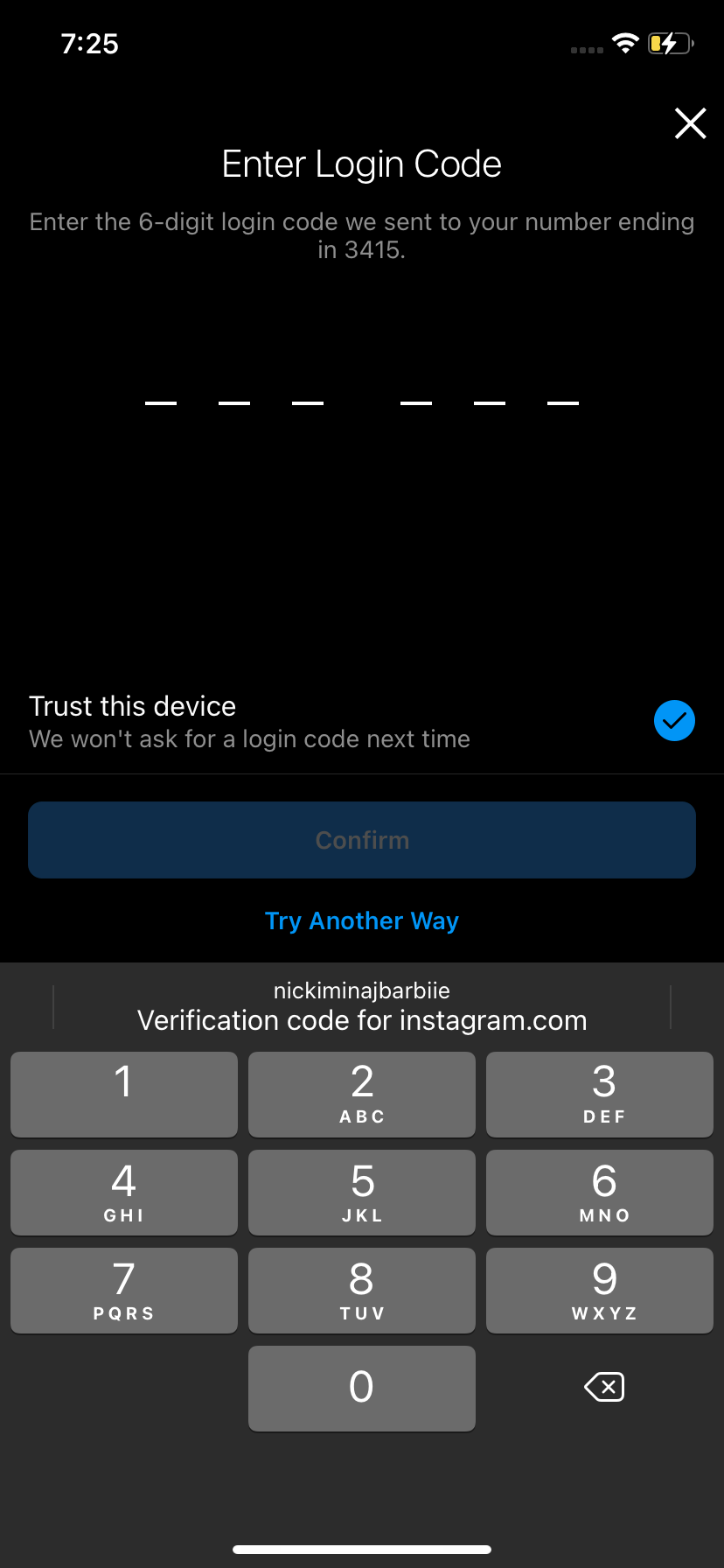724x1568 pixels.
Task: Enter digit 7 on the keypad
Action: (124, 1290)
